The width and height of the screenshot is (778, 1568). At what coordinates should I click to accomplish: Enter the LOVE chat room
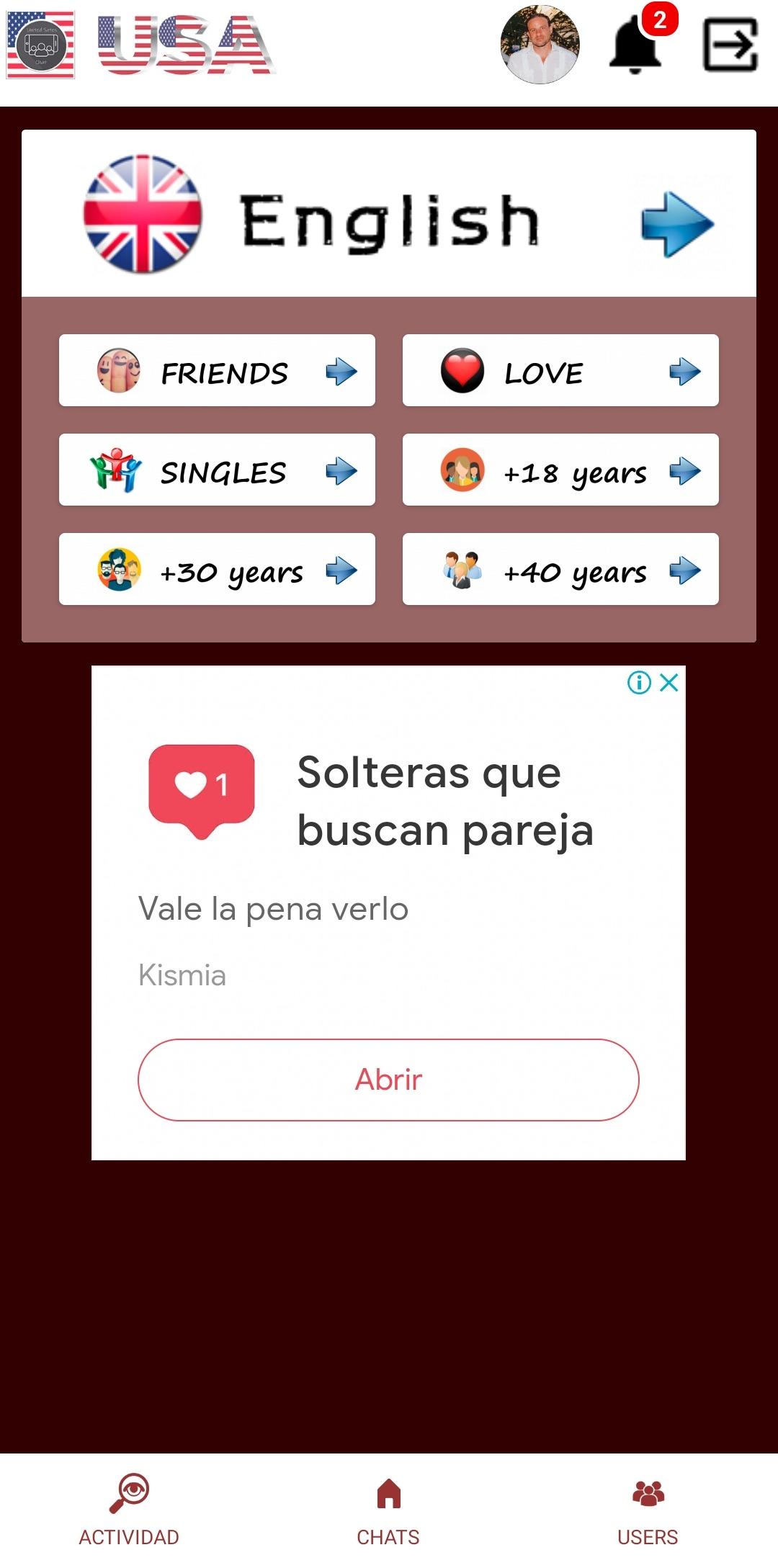560,371
